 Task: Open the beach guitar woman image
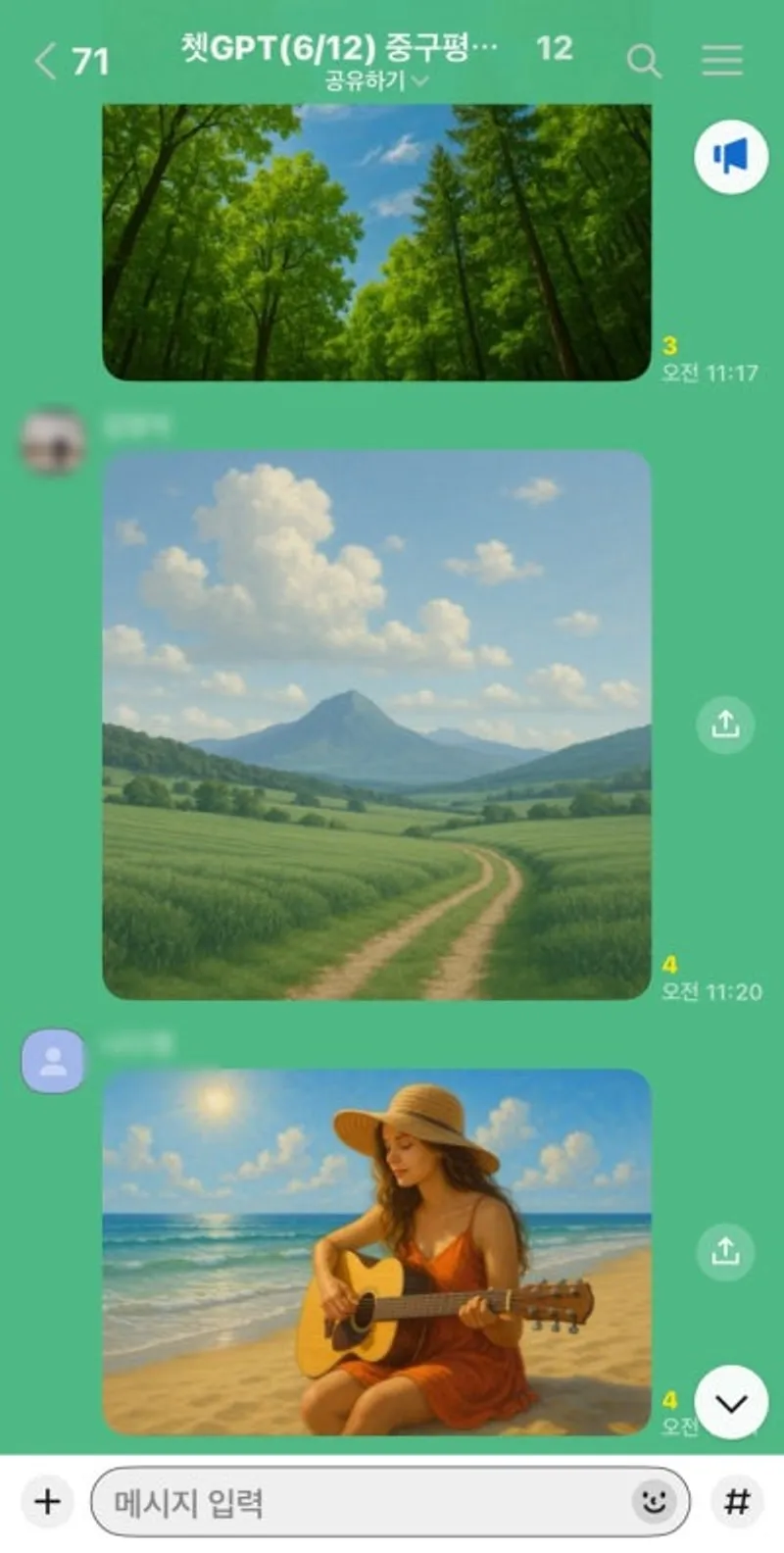pyautogui.click(x=376, y=1252)
